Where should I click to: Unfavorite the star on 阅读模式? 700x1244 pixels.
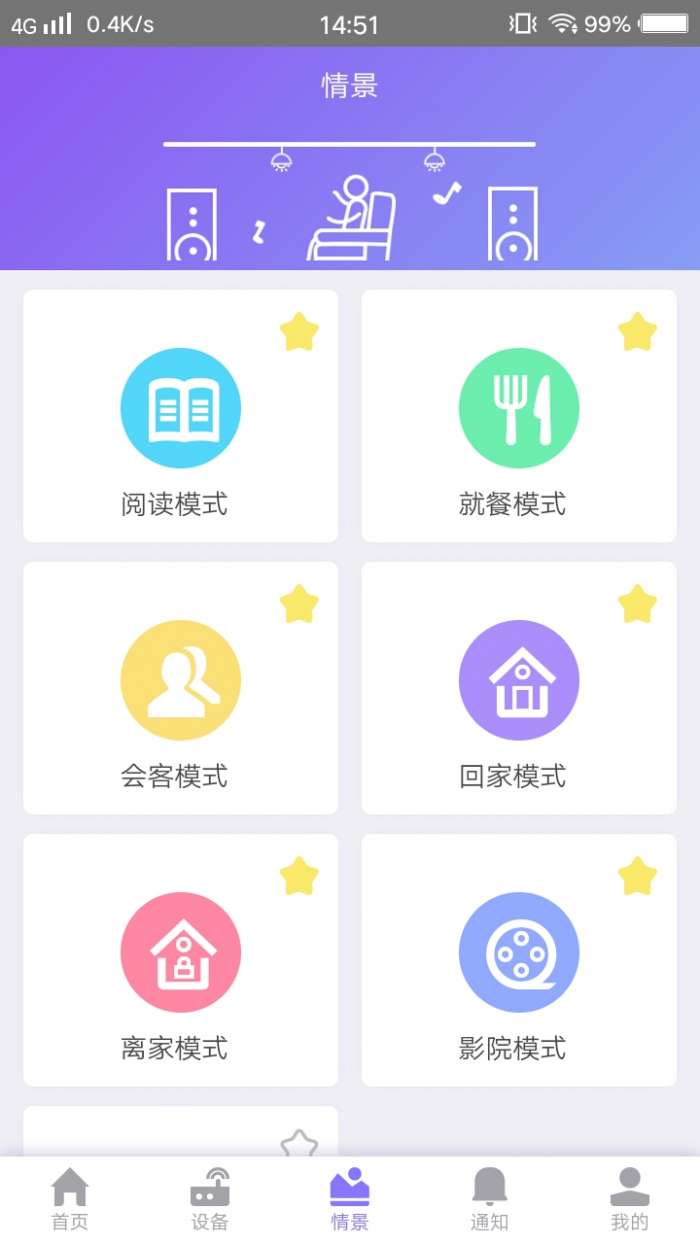tap(299, 332)
